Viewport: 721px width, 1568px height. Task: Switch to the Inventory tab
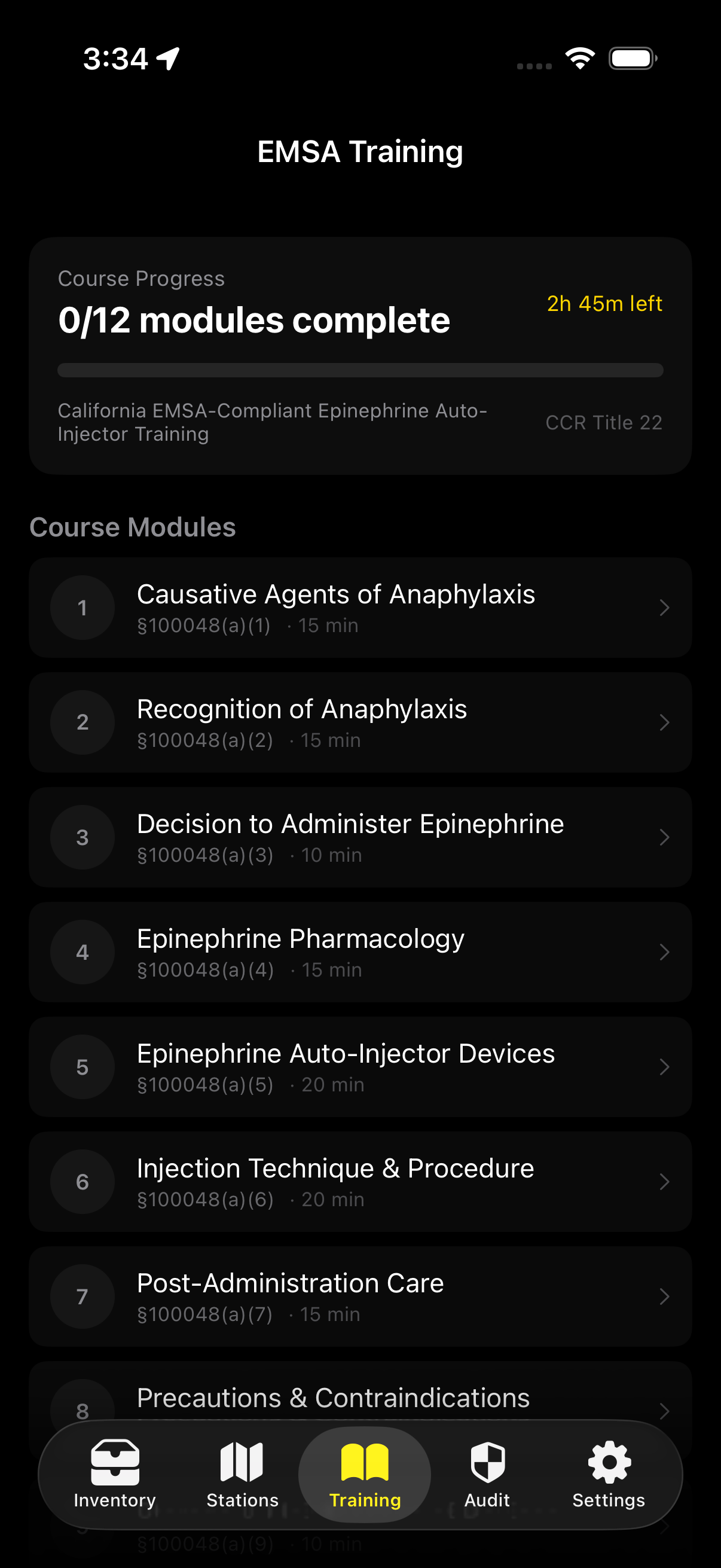click(114, 1474)
